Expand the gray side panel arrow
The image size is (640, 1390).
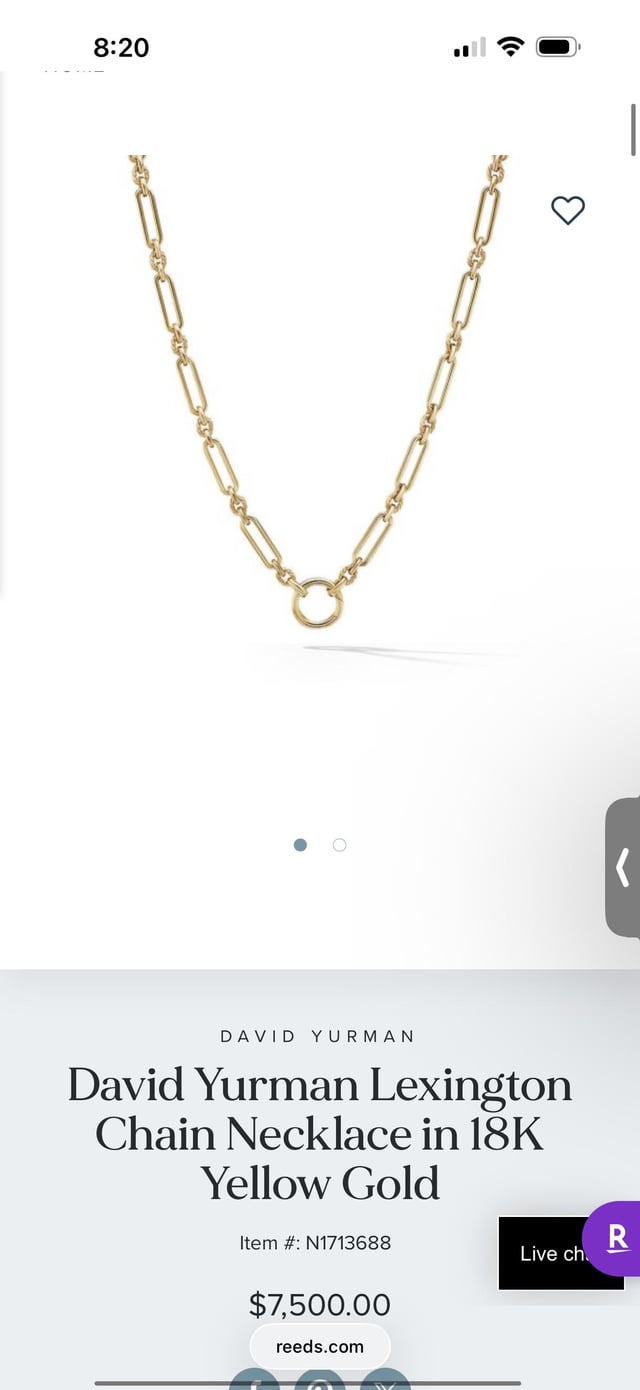coord(623,867)
